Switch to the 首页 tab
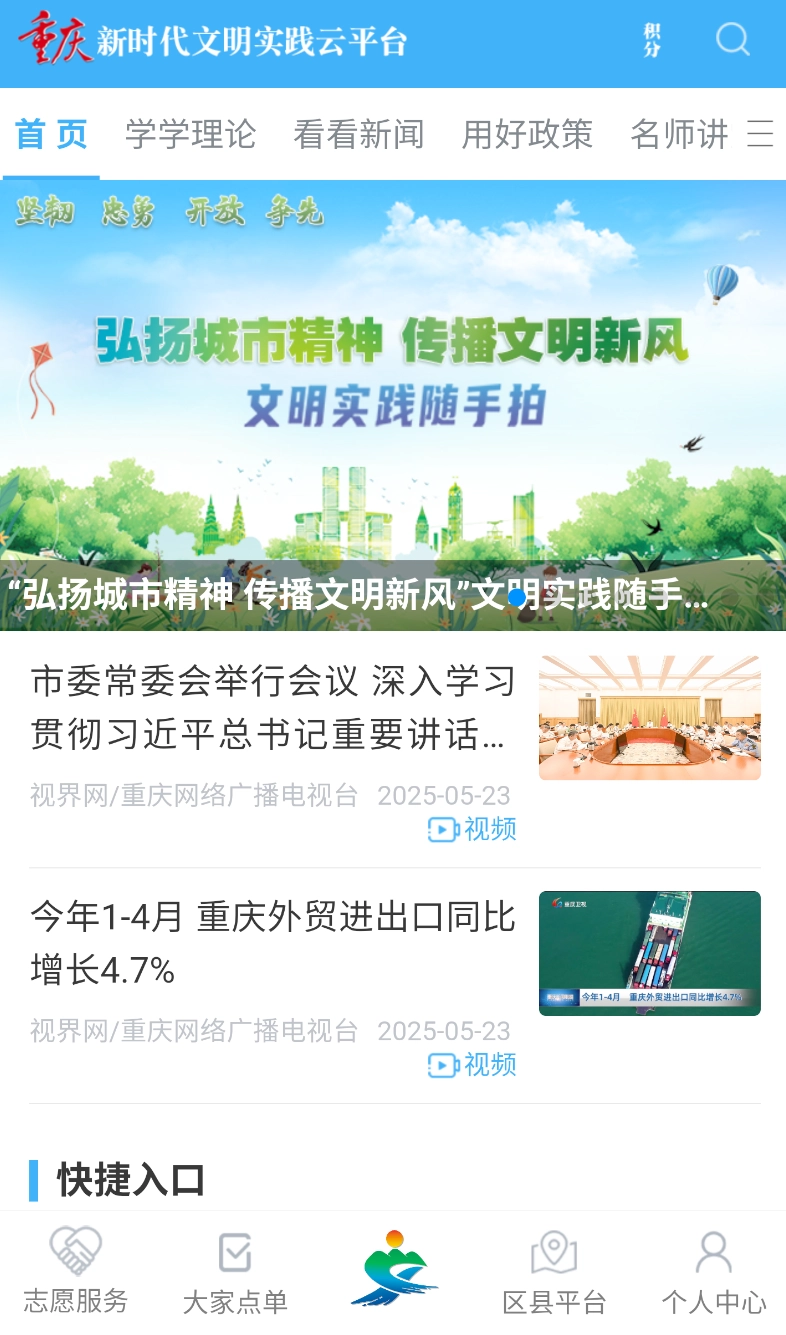This screenshot has height=1335, width=786. click(50, 136)
